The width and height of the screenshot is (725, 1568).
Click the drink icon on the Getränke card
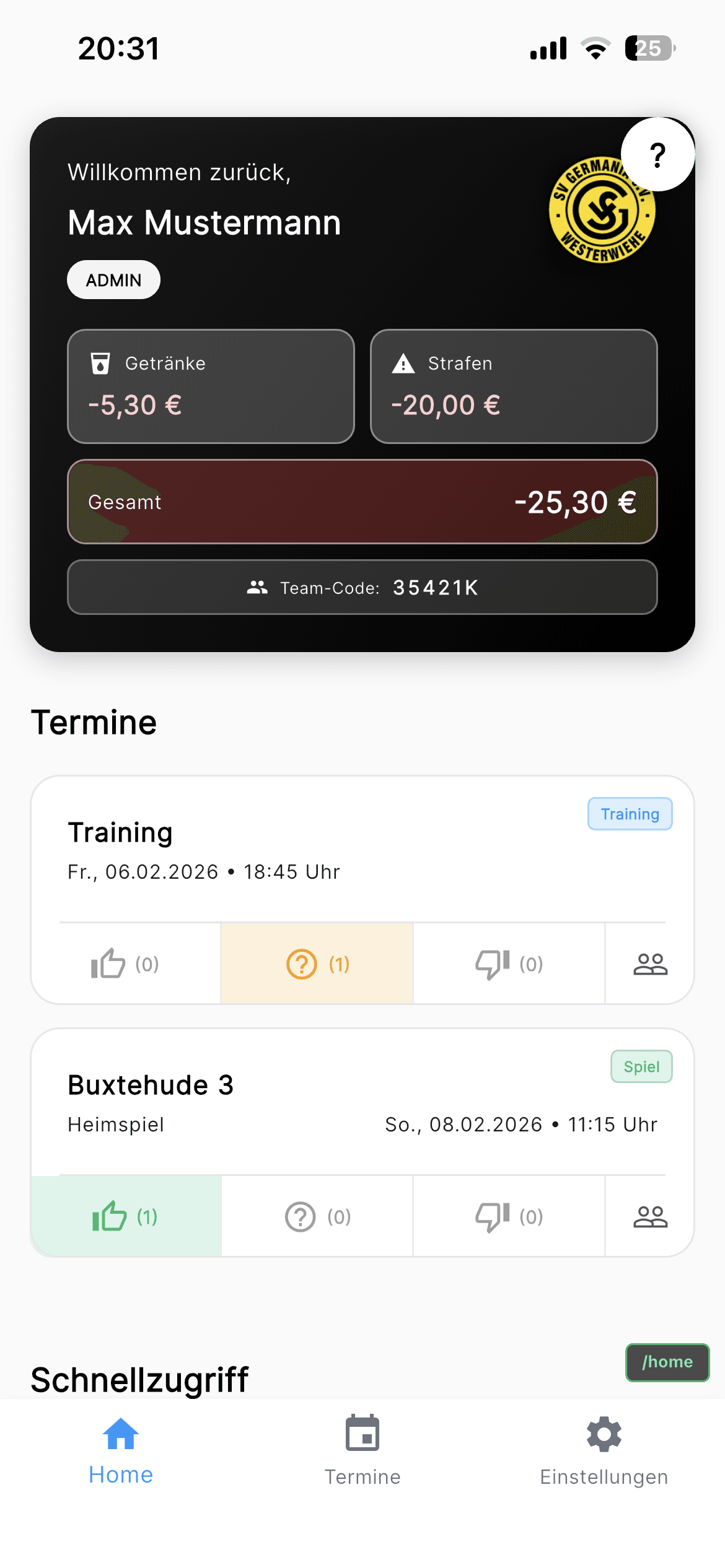[101, 364]
